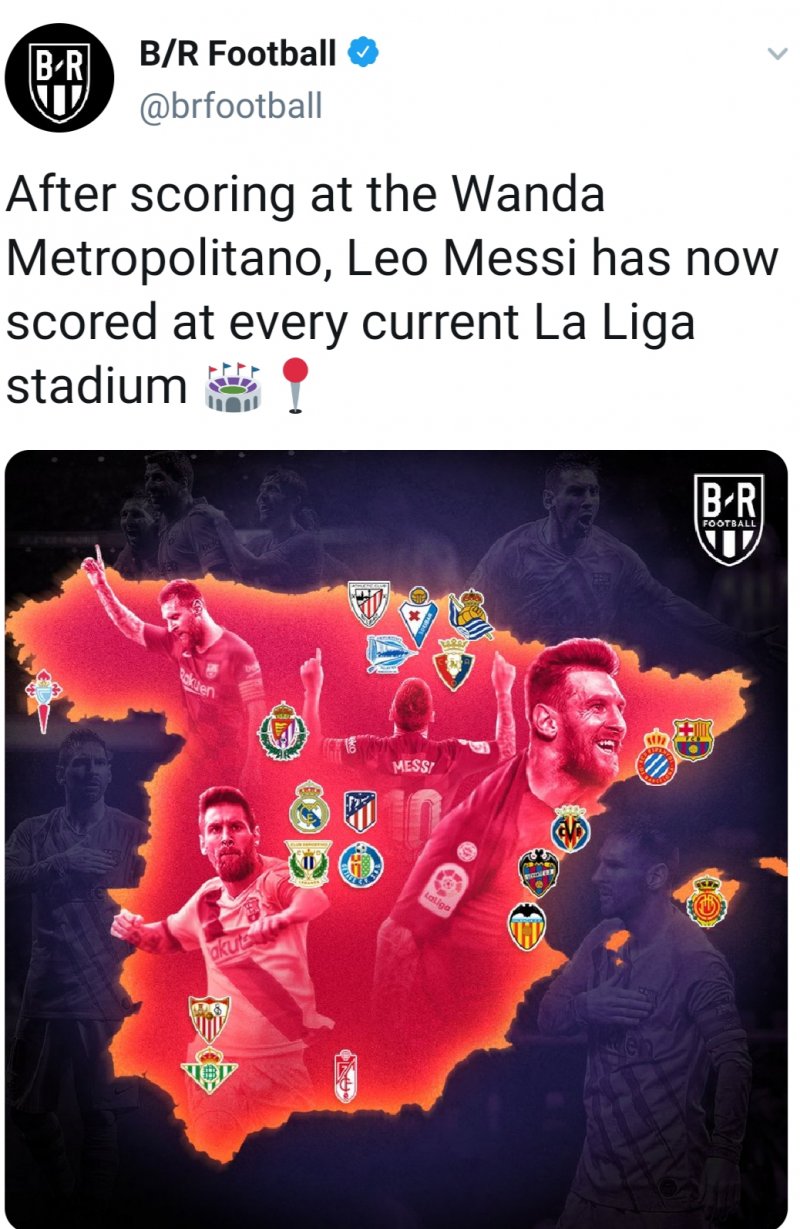Open the tweet options chevron menu

(x=776, y=54)
